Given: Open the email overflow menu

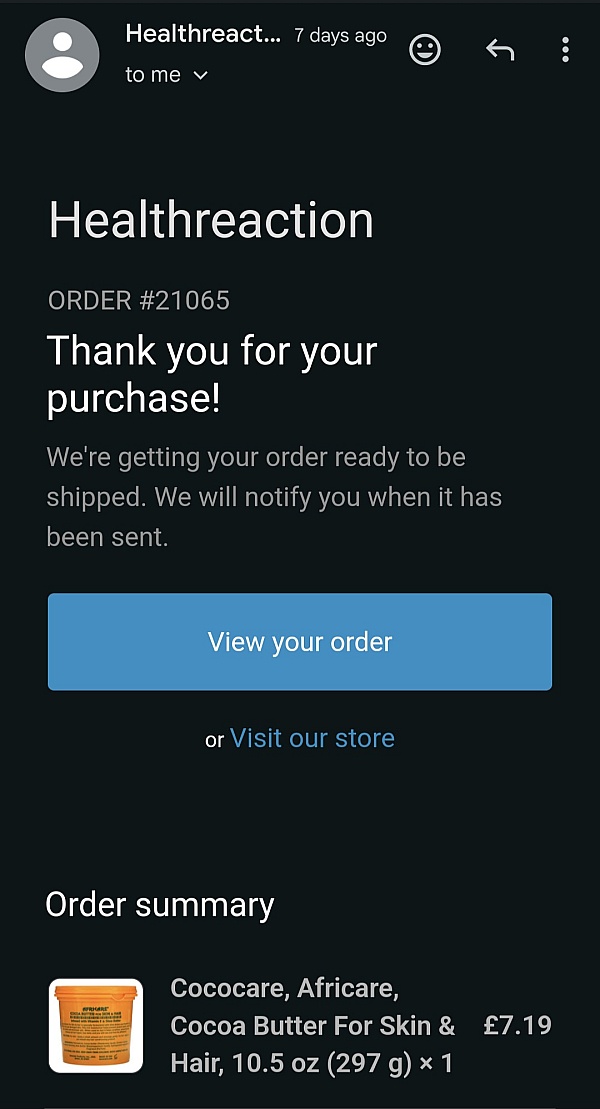Looking at the screenshot, I should [565, 49].
